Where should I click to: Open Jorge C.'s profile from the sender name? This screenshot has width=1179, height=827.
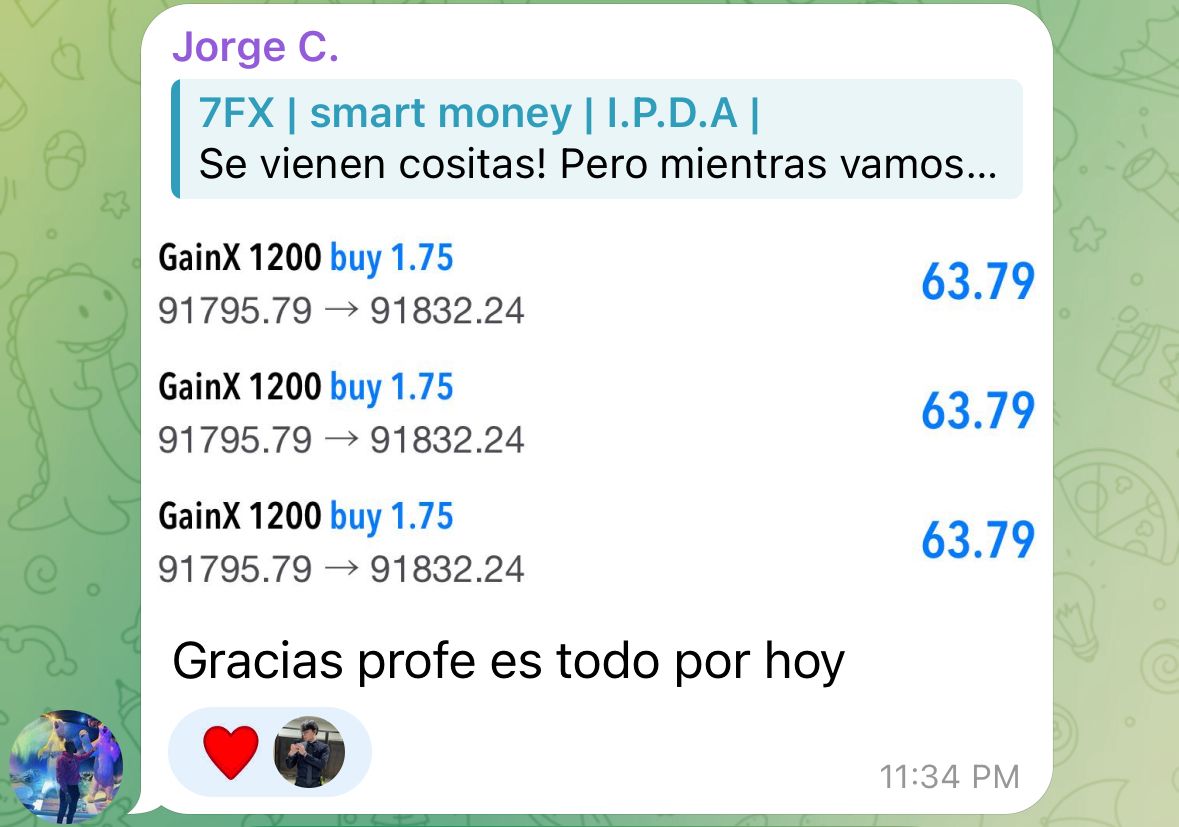255,48
